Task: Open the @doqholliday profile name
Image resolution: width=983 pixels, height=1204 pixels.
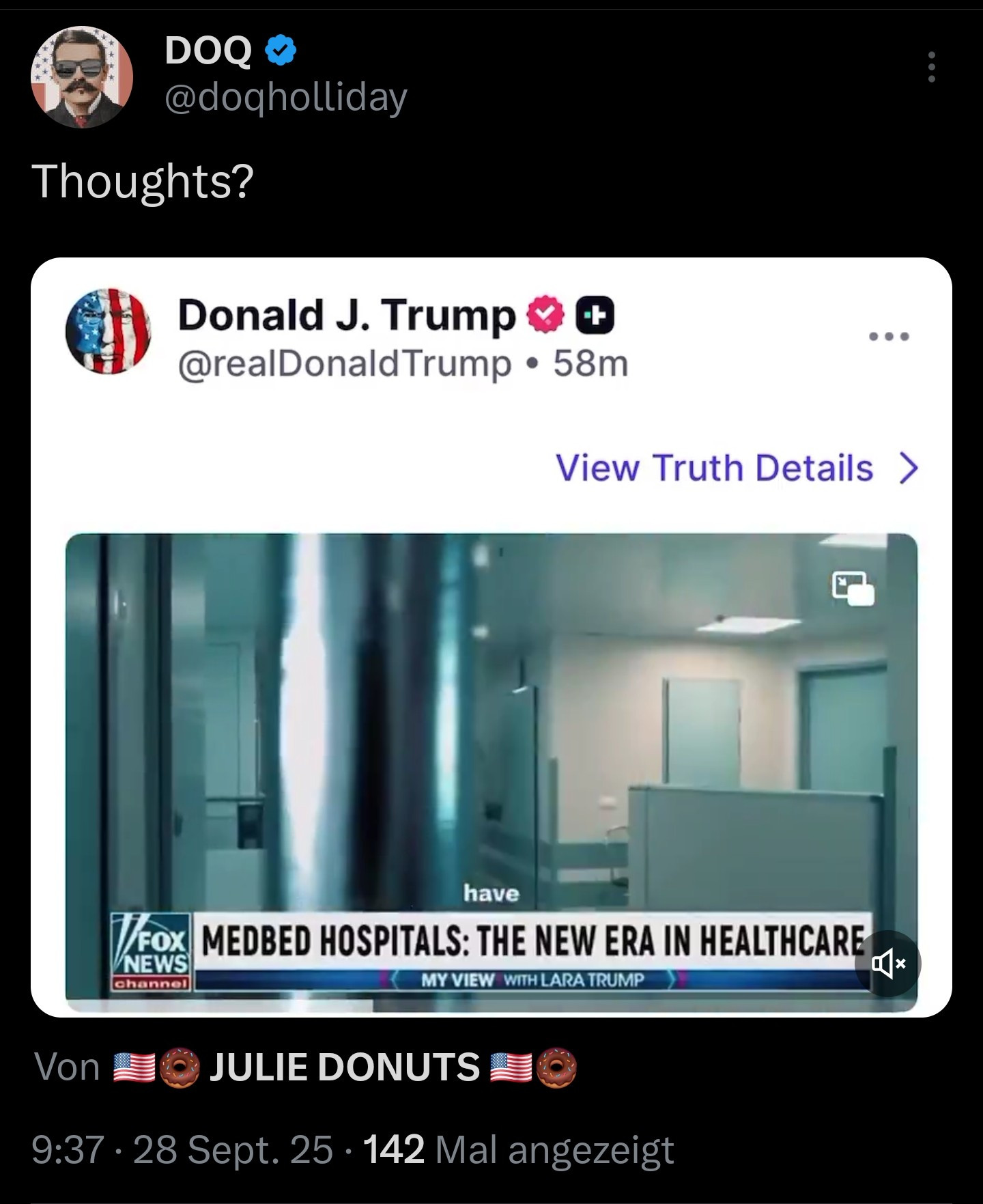Action: click(x=285, y=97)
